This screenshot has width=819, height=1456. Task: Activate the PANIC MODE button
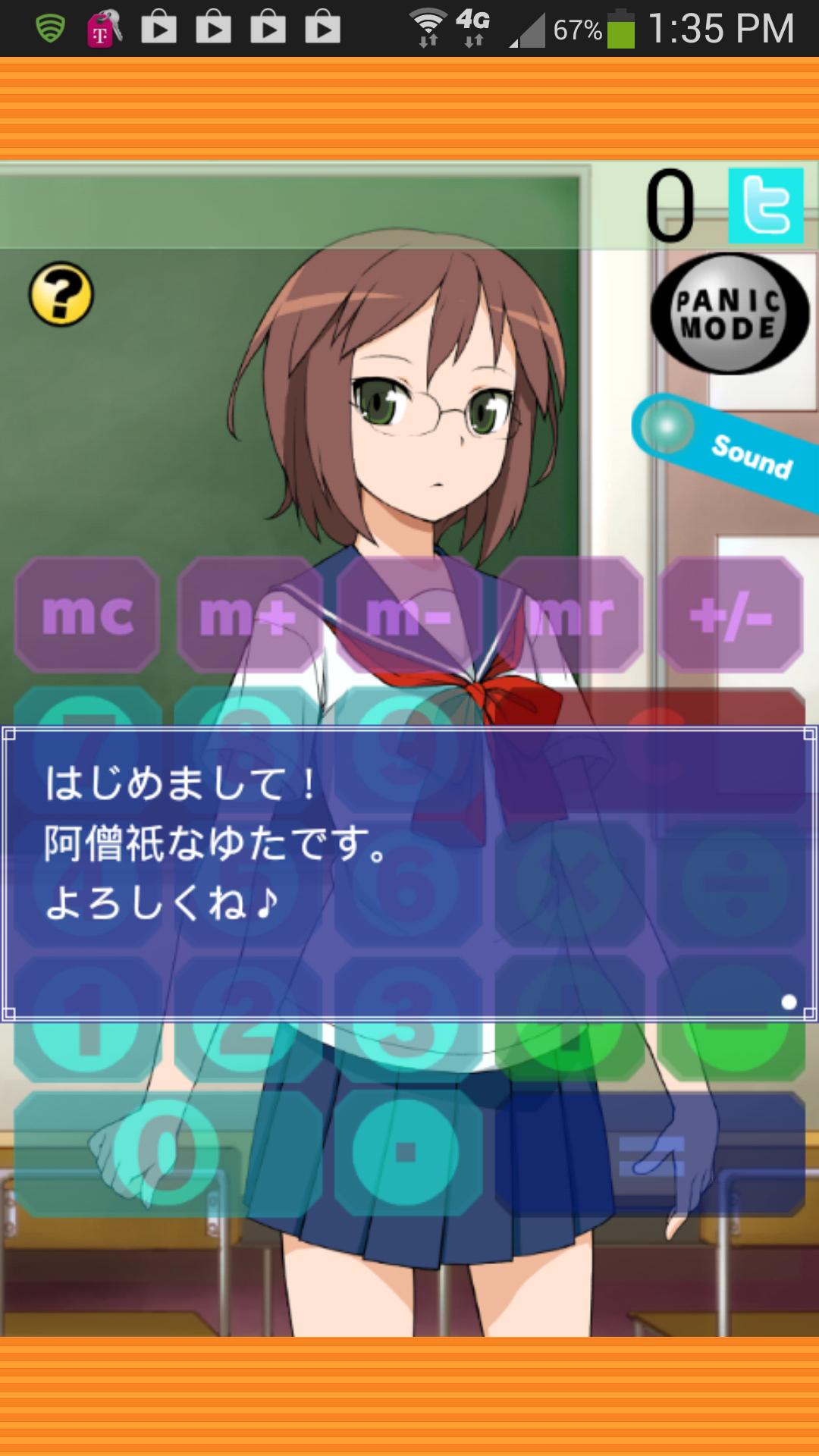tap(730, 314)
